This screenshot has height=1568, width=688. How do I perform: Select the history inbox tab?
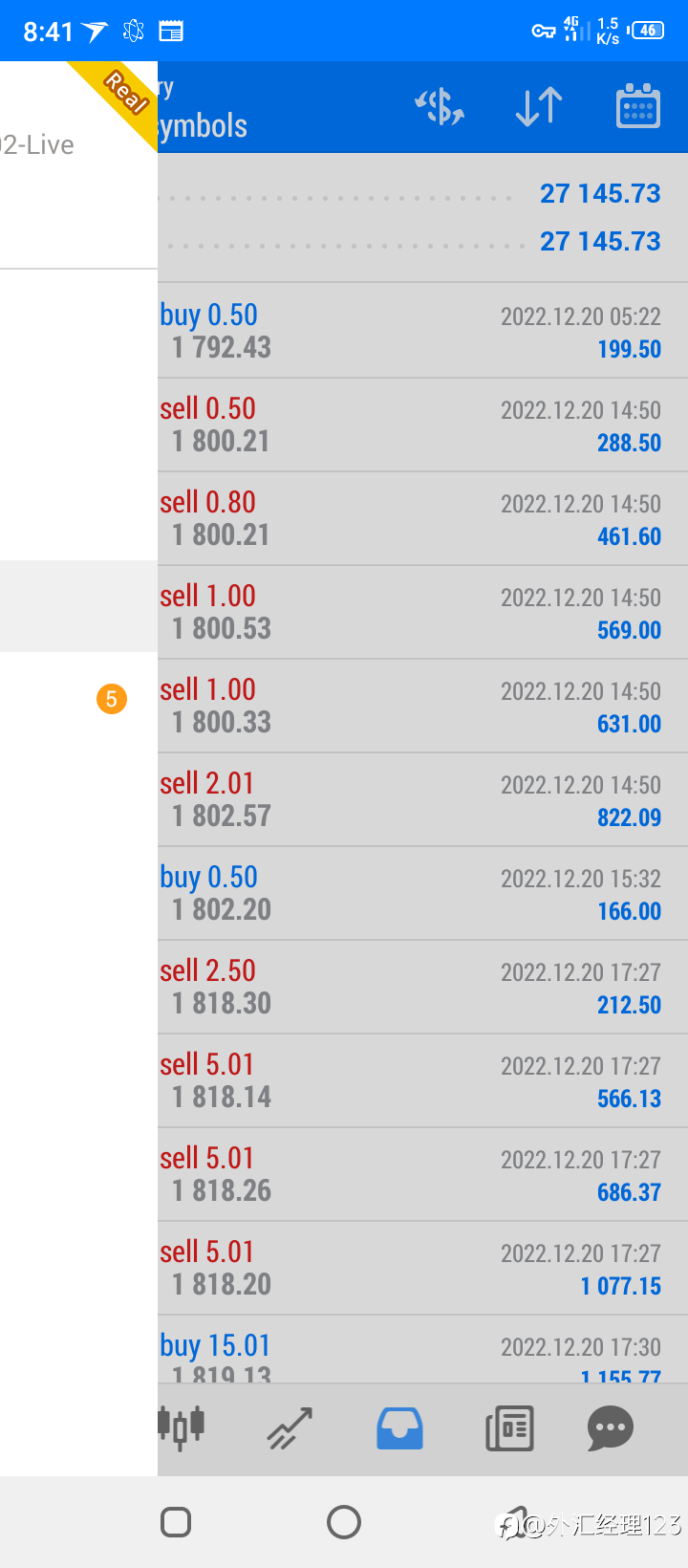[399, 1428]
